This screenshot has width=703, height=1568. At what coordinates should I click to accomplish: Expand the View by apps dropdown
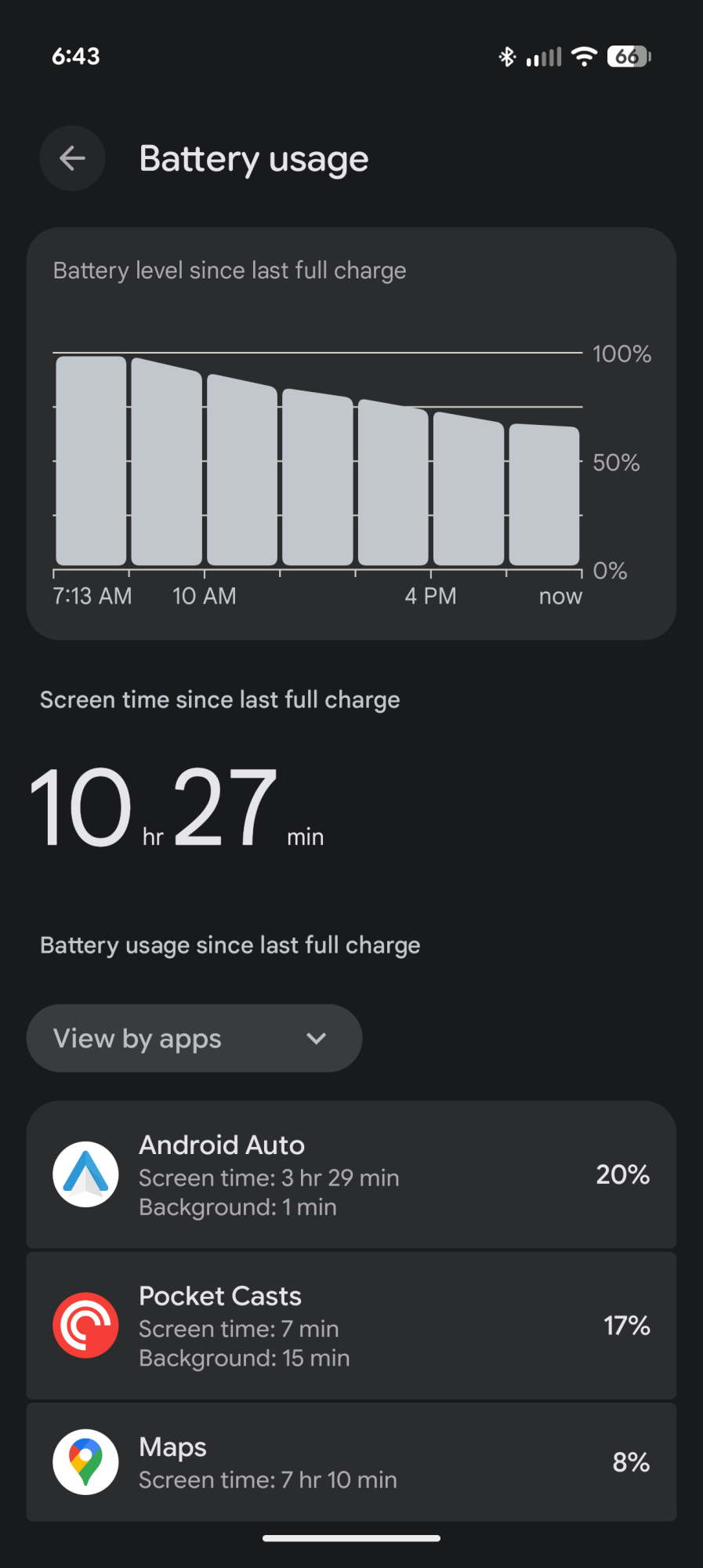click(194, 1038)
